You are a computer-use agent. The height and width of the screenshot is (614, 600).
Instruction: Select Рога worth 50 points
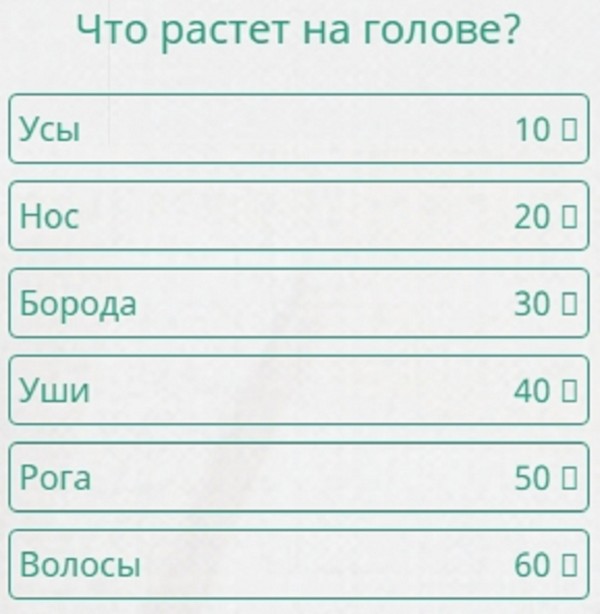point(298,477)
